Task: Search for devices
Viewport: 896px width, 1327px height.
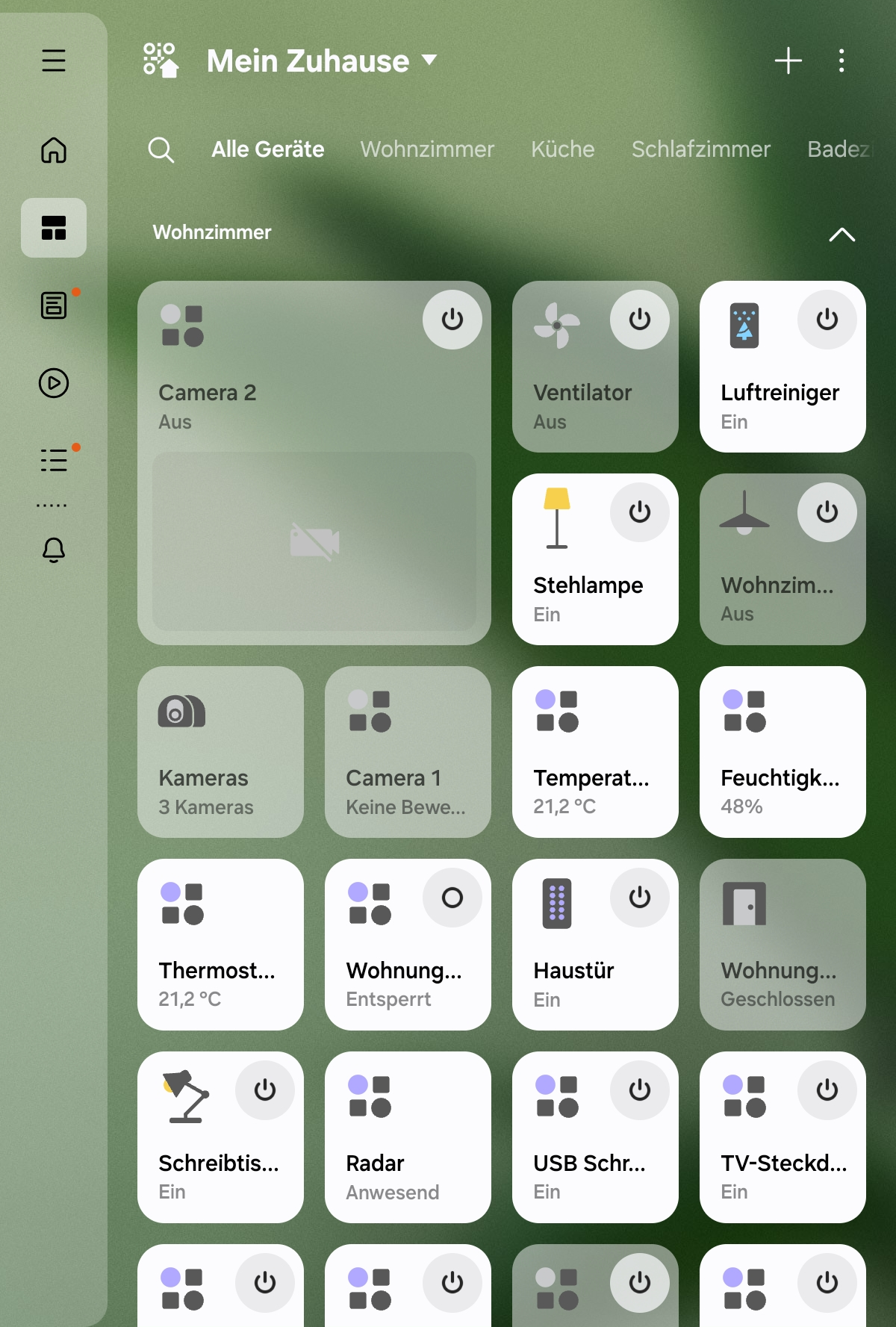Action: [x=161, y=150]
